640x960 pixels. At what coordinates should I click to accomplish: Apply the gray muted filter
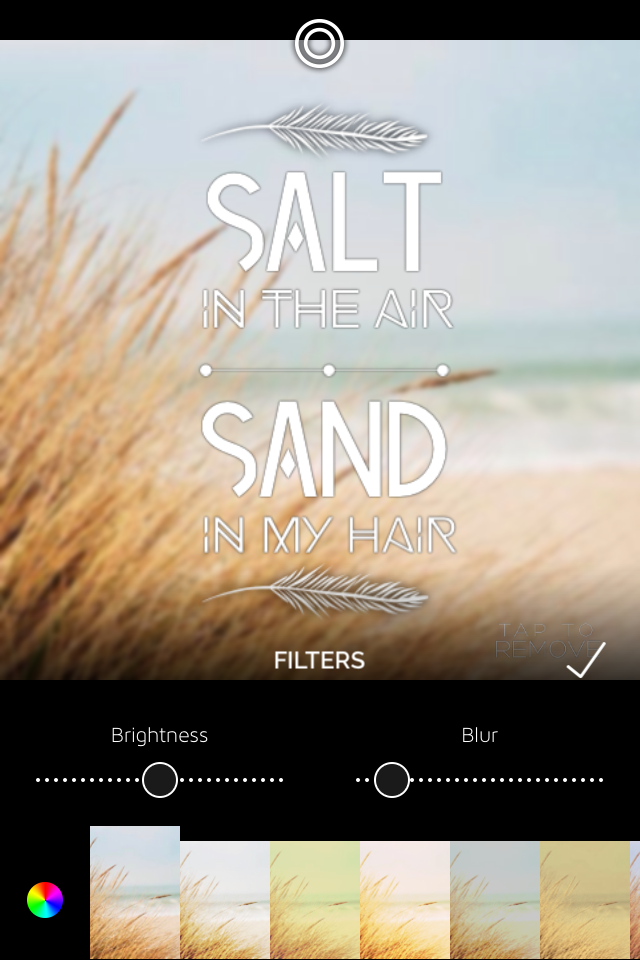(x=495, y=900)
